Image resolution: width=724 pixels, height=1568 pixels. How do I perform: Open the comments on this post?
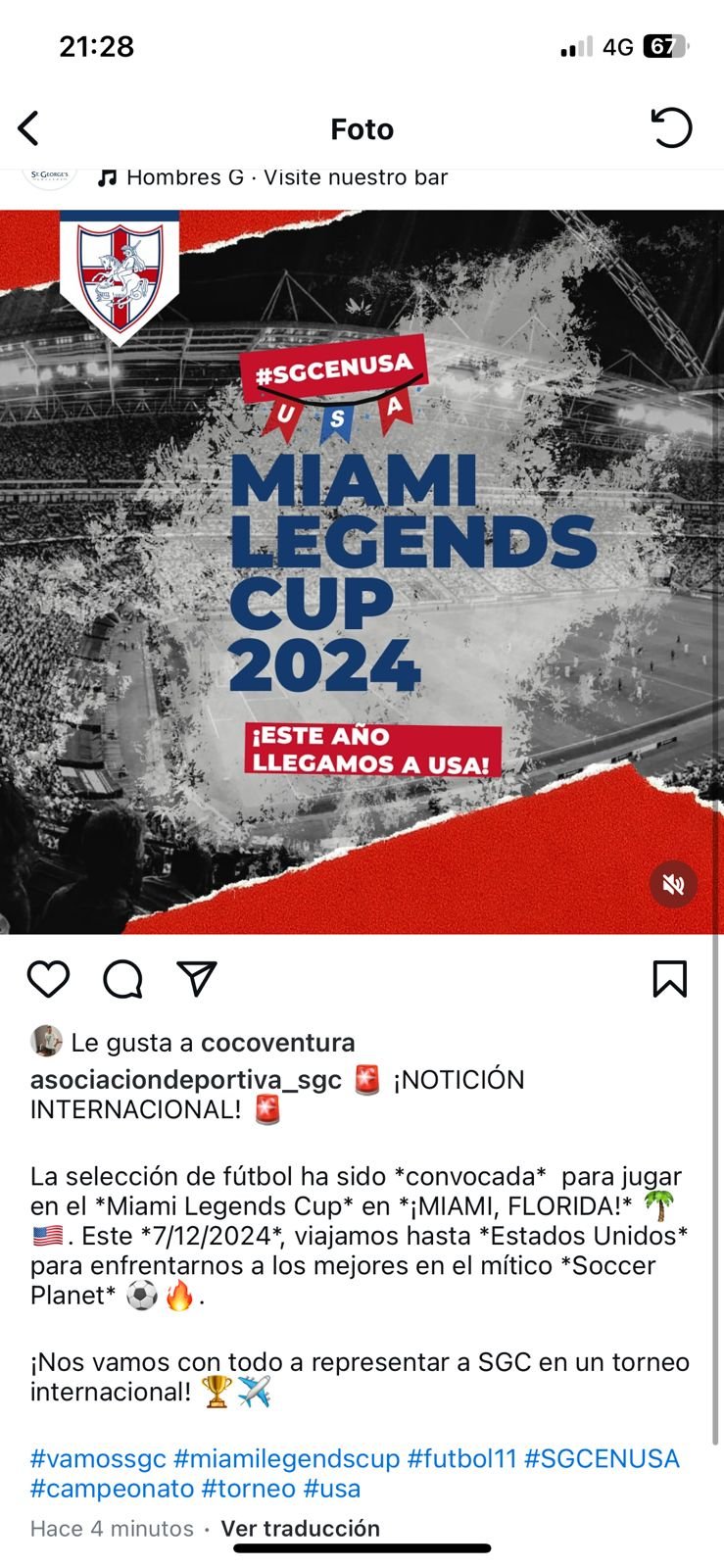pos(122,979)
